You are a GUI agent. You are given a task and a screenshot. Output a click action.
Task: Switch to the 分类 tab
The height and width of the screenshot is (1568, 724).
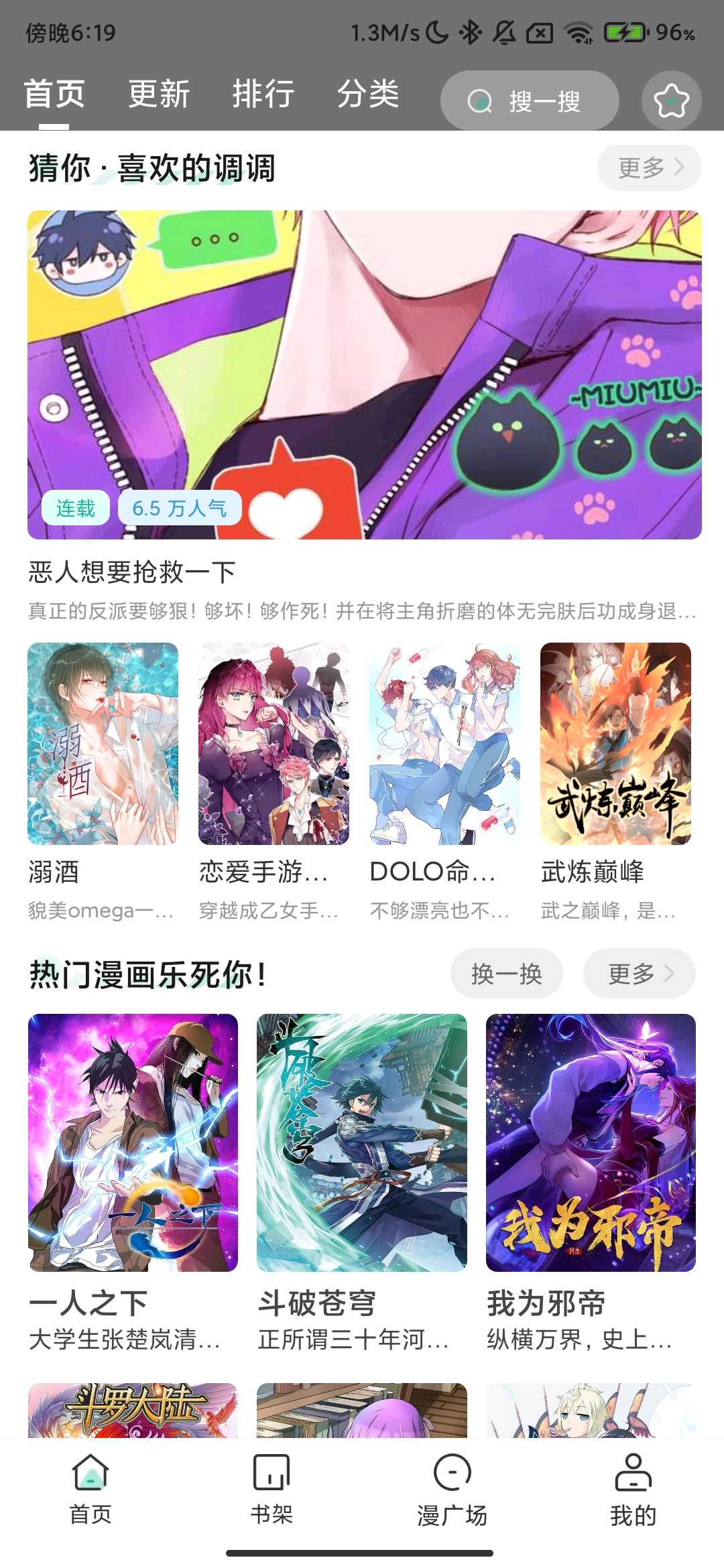[367, 94]
